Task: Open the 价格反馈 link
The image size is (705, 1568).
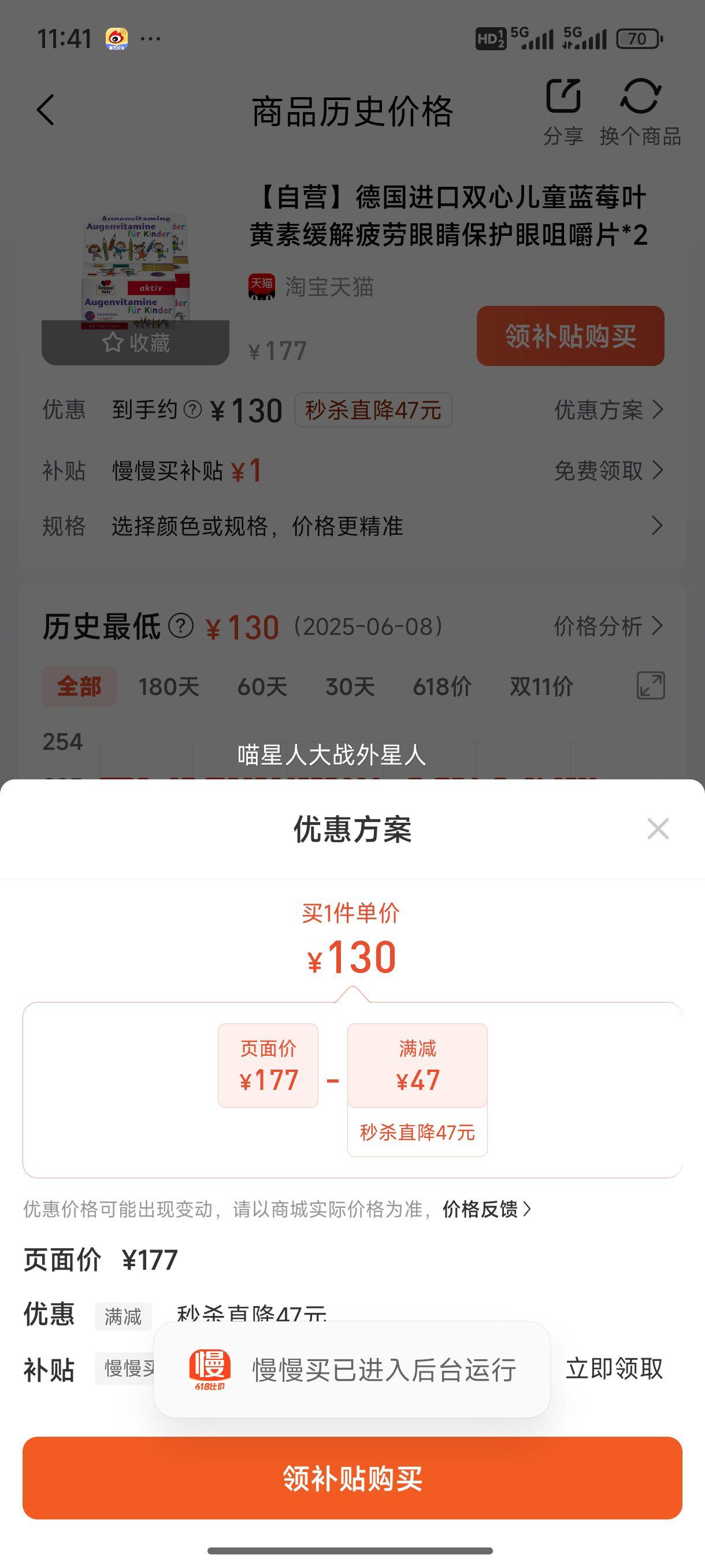Action: pyautogui.click(x=487, y=1209)
